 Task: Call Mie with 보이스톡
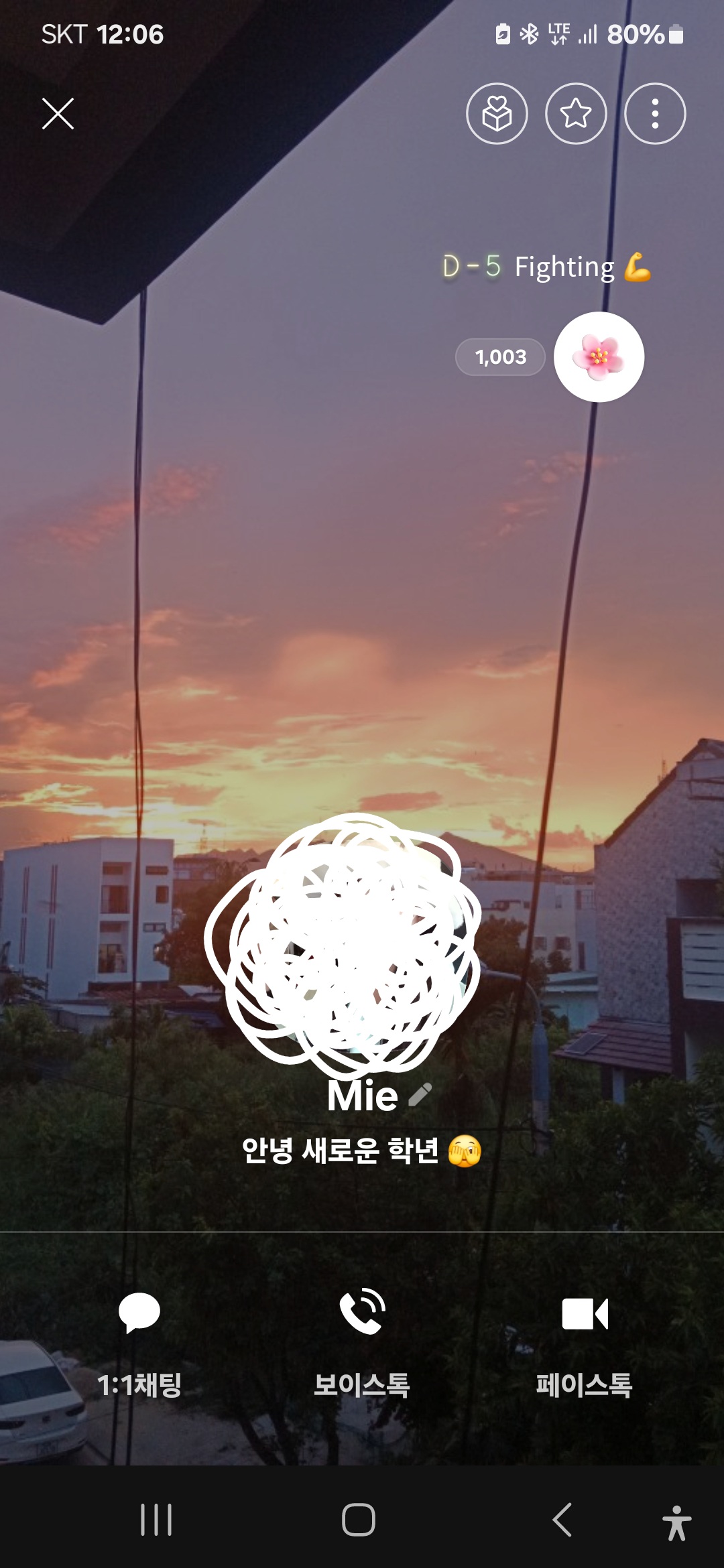(362, 1341)
